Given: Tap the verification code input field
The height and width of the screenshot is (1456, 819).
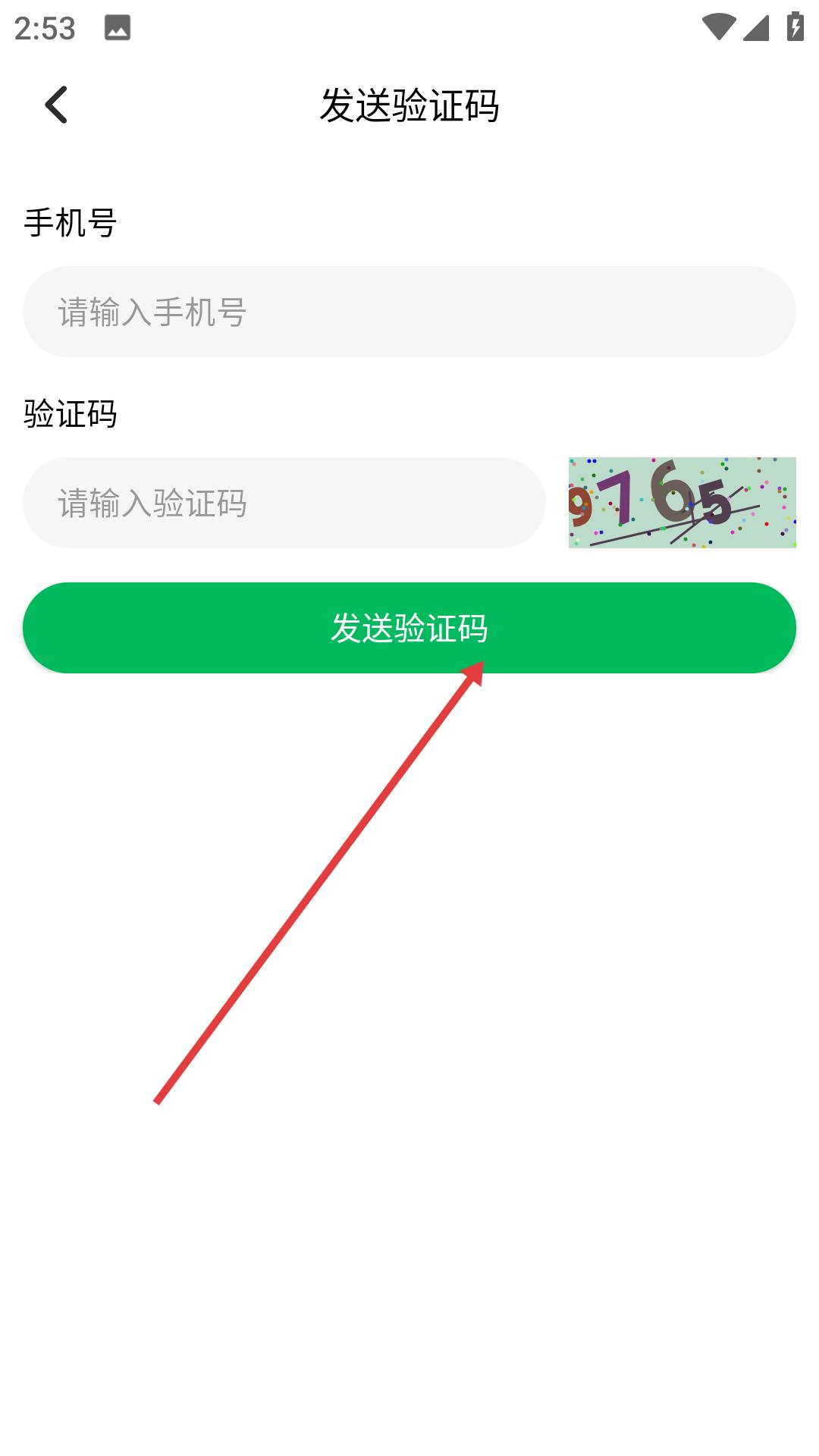Looking at the screenshot, I should 284,503.
